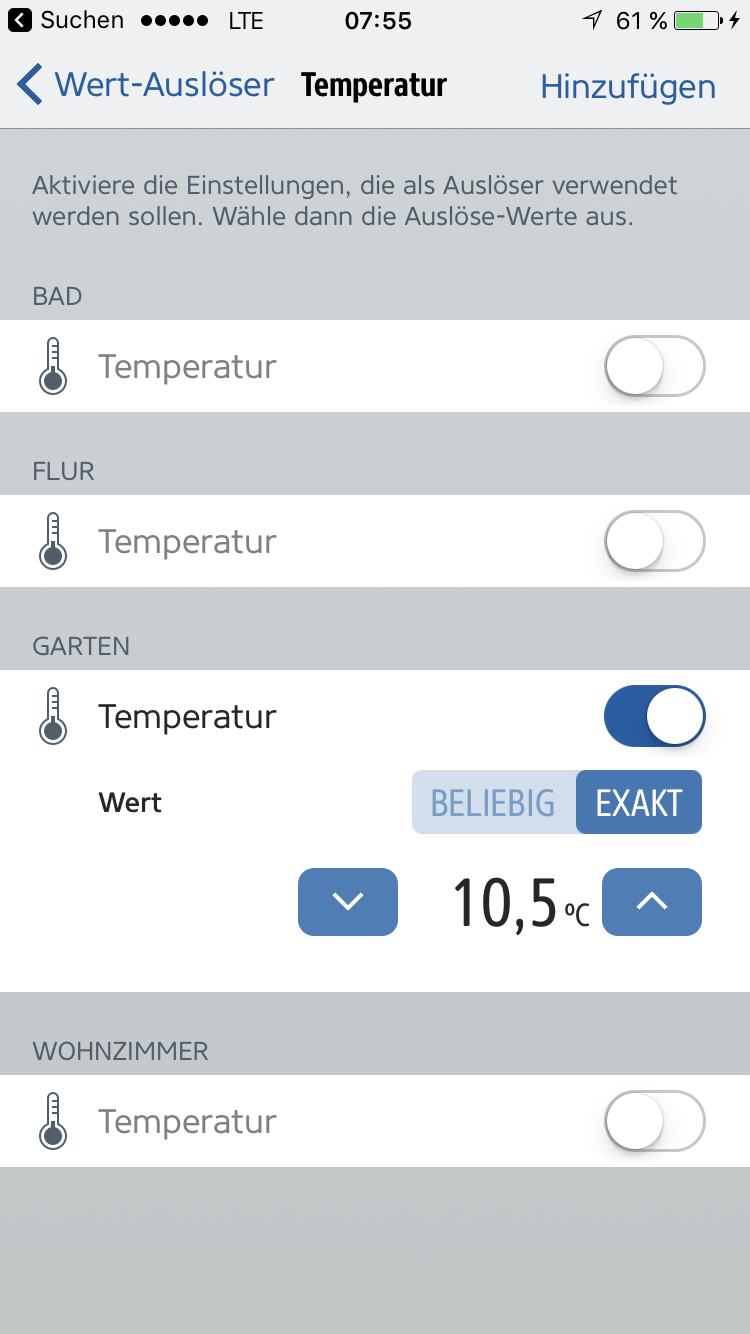Disable the Garten temperature switch
750x1334 pixels.
point(654,716)
